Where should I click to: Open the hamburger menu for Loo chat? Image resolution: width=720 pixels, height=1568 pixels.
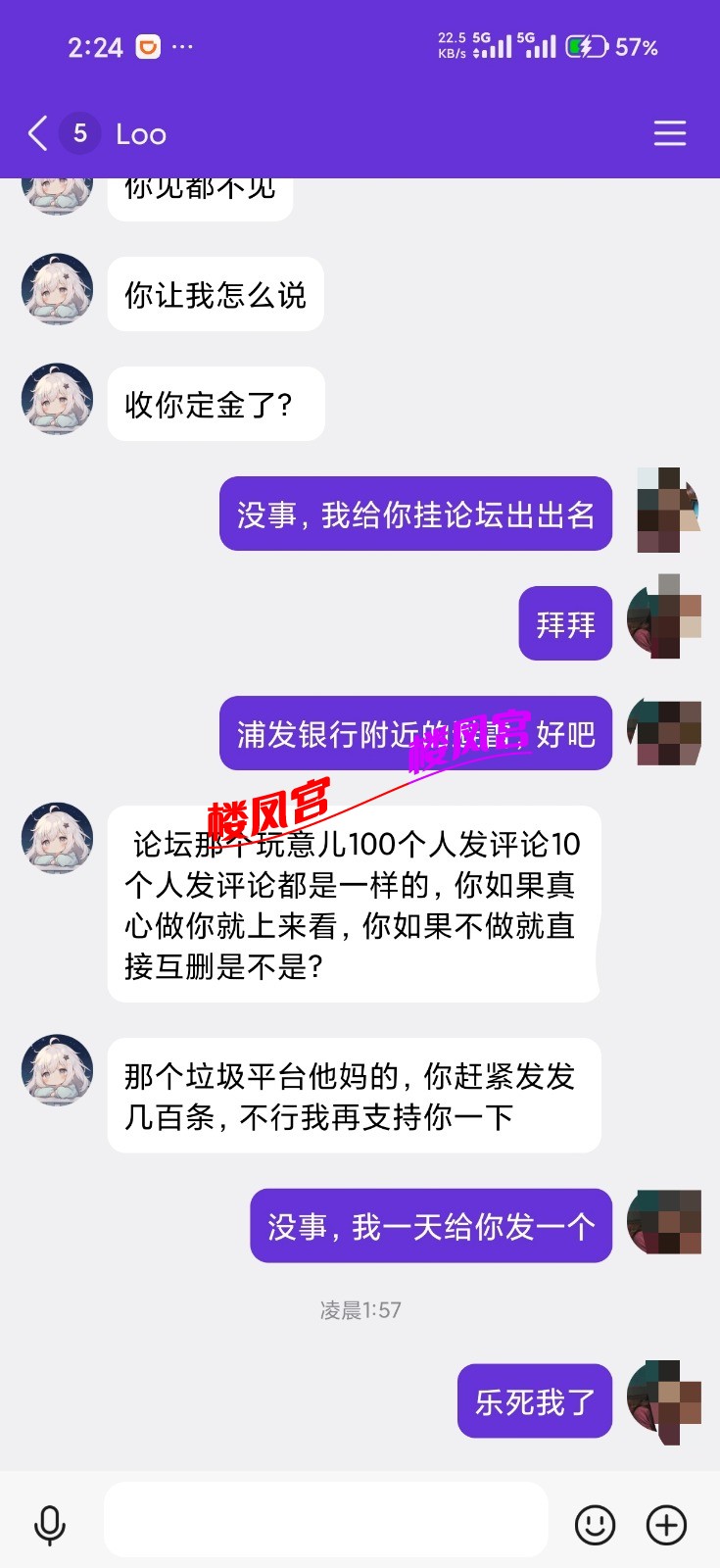click(x=670, y=133)
